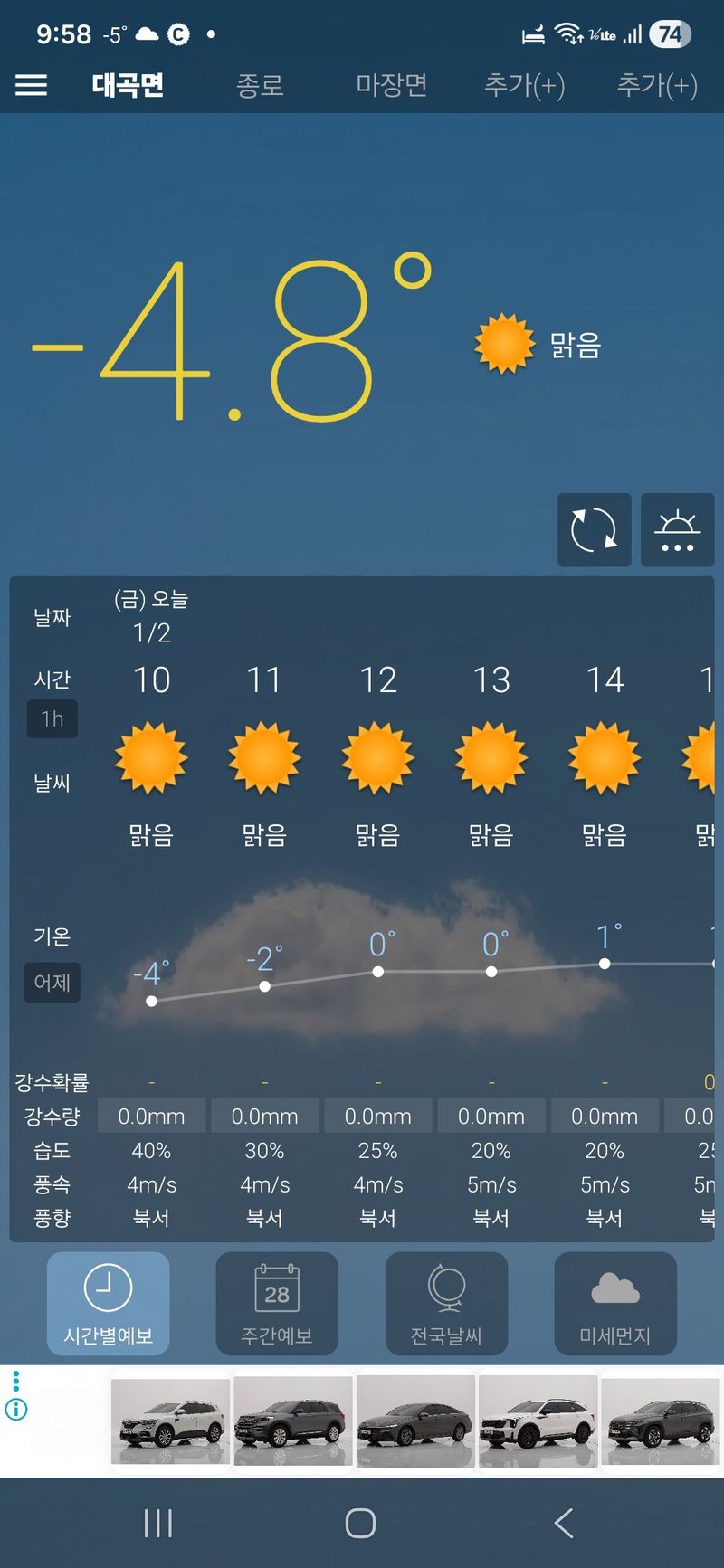
Task: Go to the home screen
Action: (x=360, y=1523)
